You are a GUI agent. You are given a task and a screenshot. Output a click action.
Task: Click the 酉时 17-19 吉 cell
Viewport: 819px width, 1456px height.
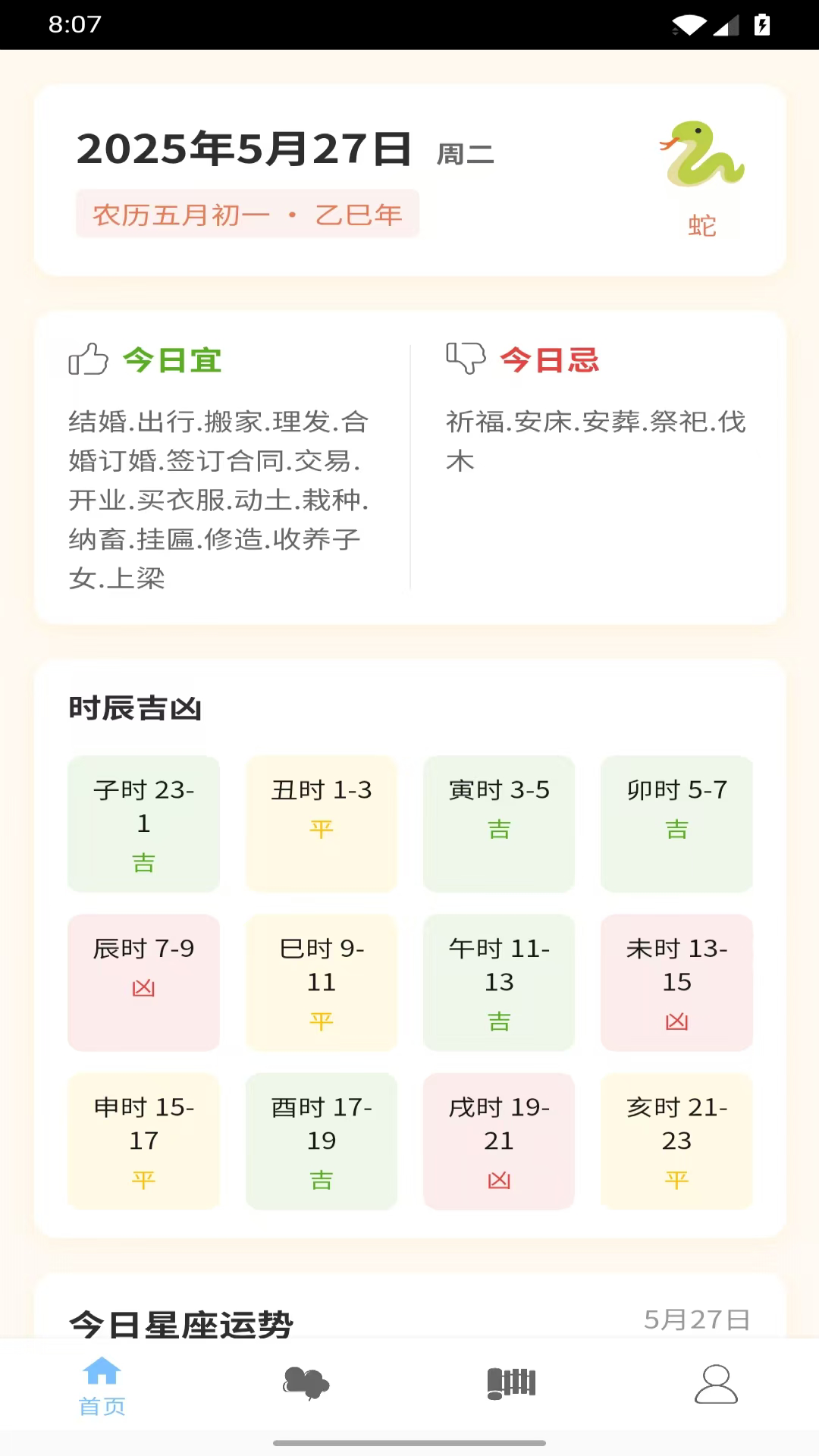pos(321,1142)
